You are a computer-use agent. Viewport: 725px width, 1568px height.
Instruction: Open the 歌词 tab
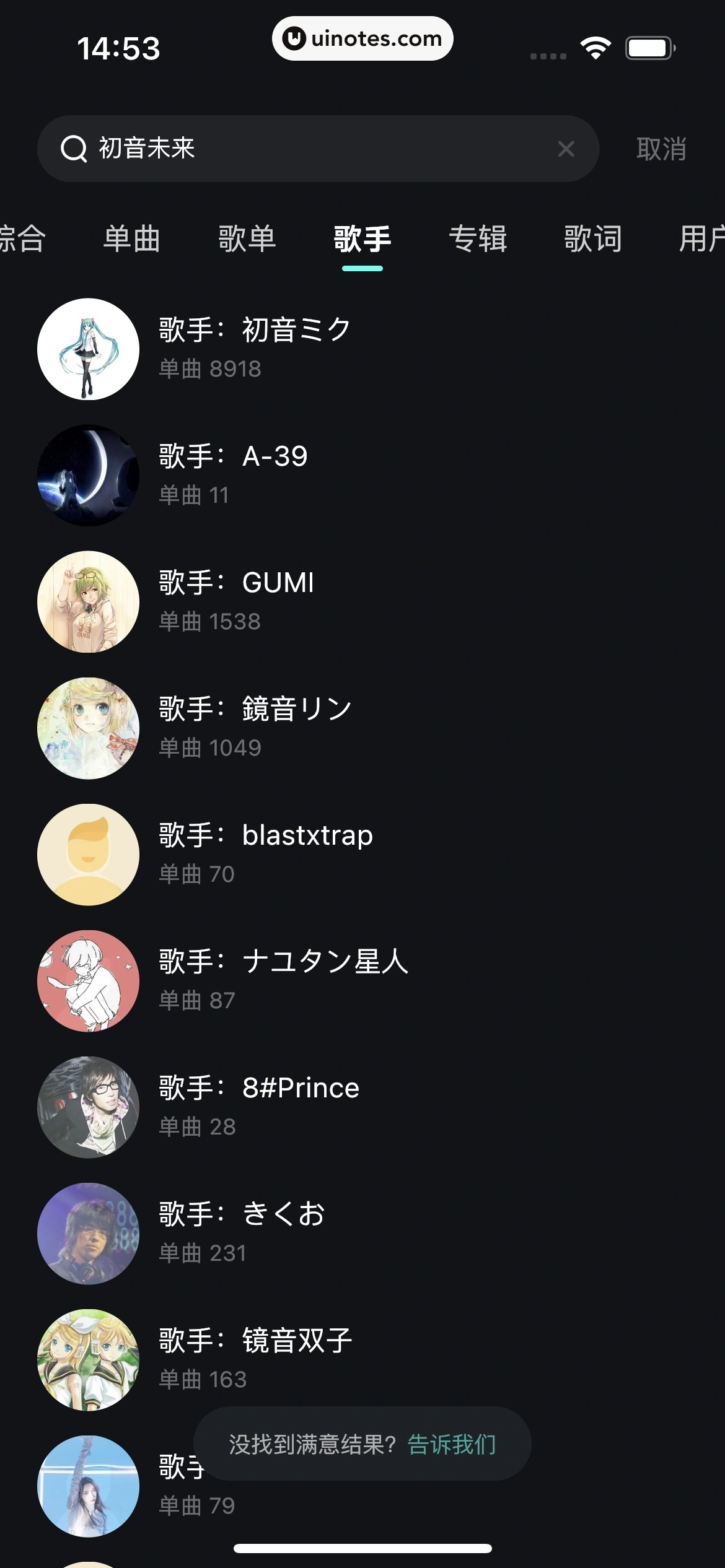click(592, 238)
